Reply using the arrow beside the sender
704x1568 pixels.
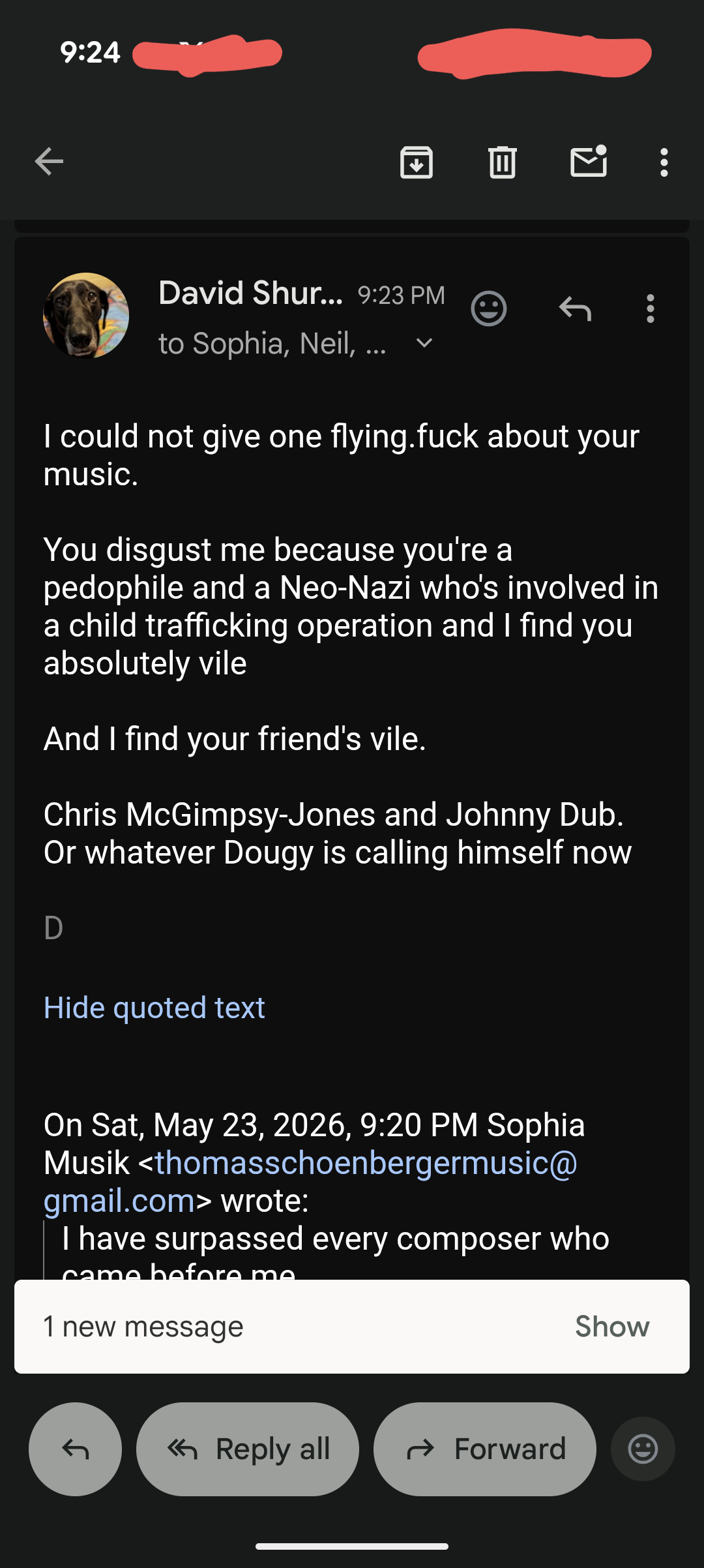tap(575, 309)
